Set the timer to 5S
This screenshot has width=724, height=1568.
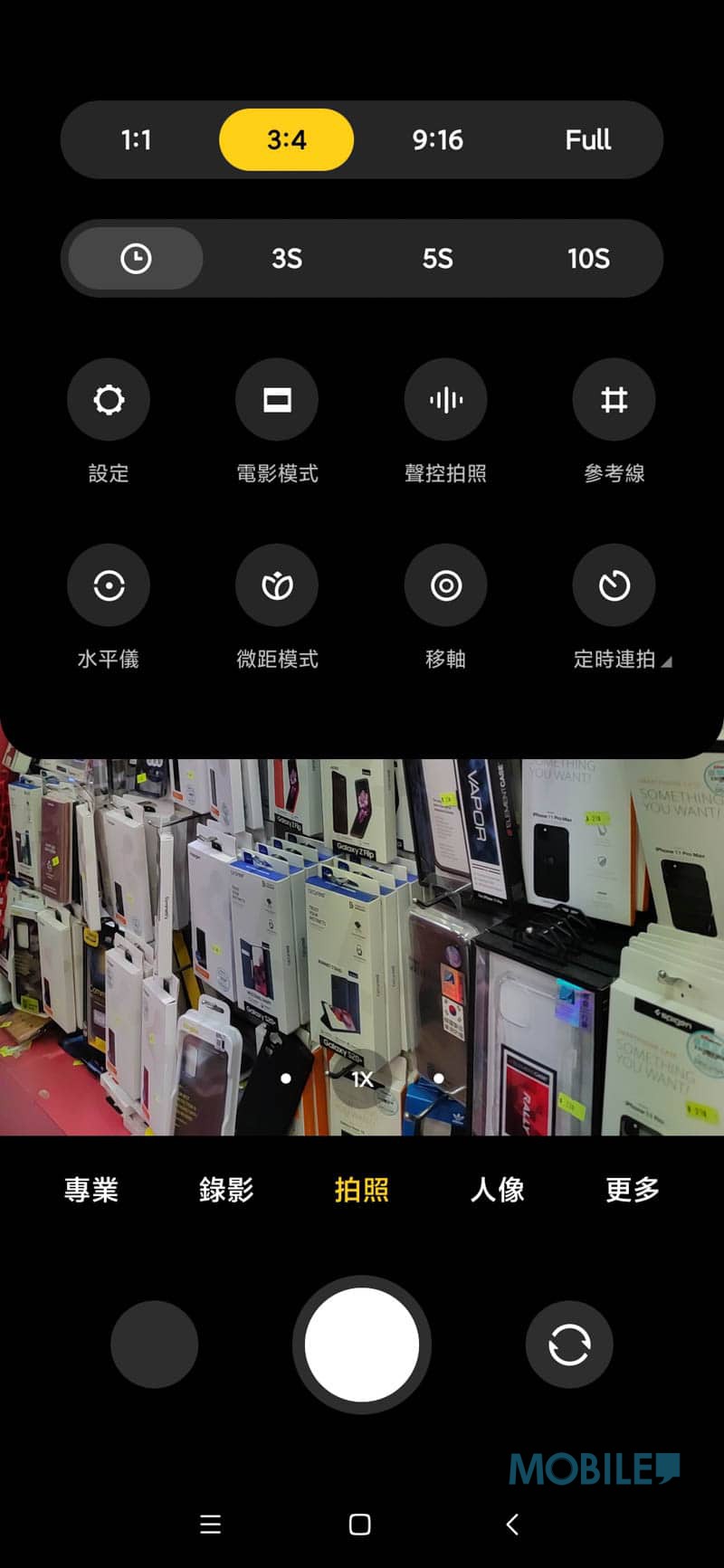(x=437, y=259)
